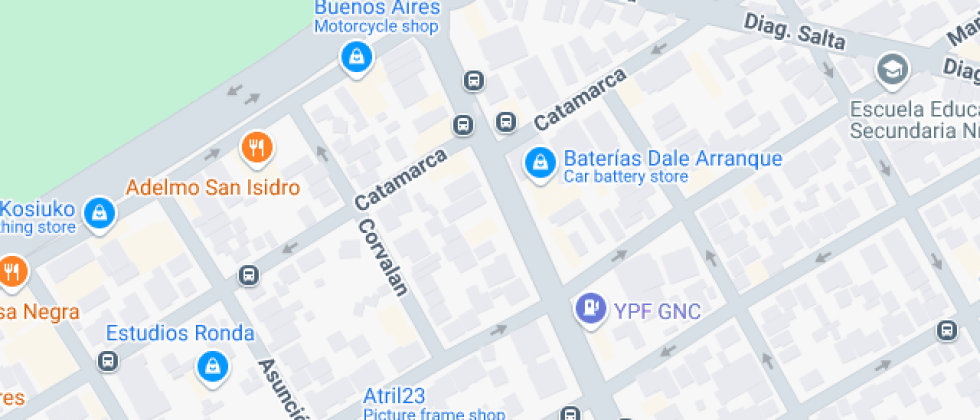The image size is (980, 420).
Task: Tap the Buenos Aires Motorcycle shop marker
Action: 355,56
